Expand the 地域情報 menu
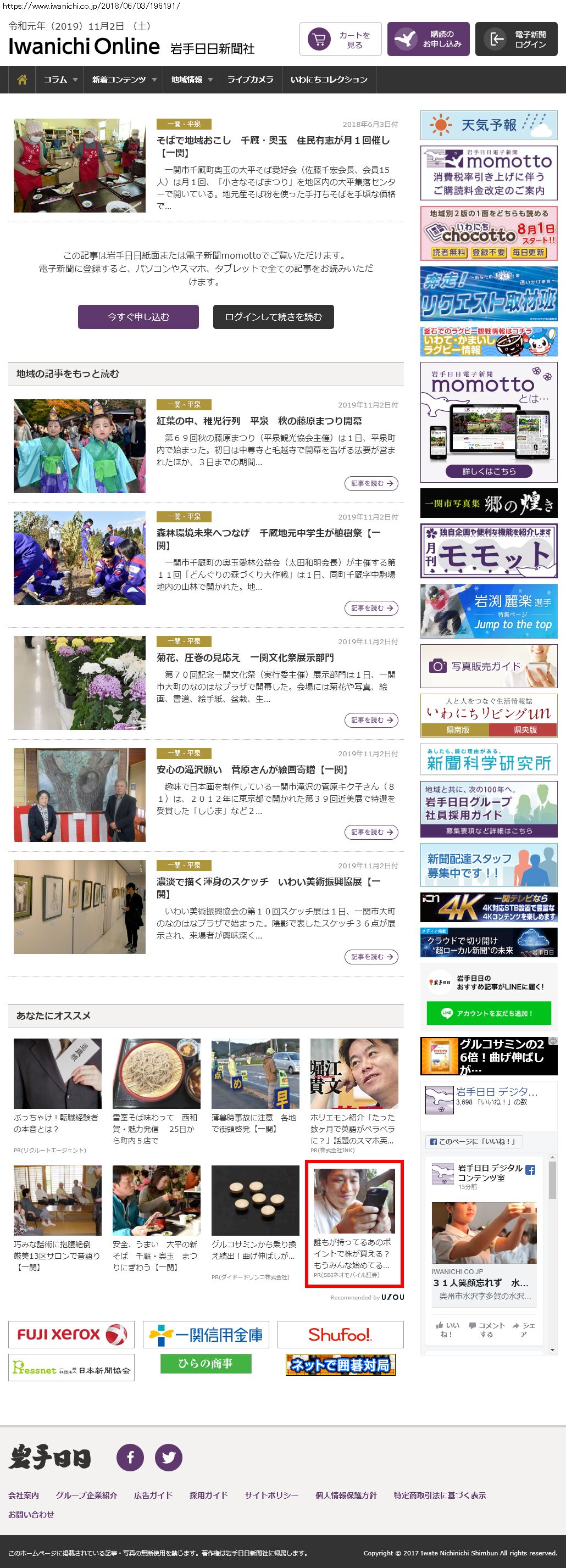Image resolution: width=566 pixels, height=1568 pixels. [191, 80]
